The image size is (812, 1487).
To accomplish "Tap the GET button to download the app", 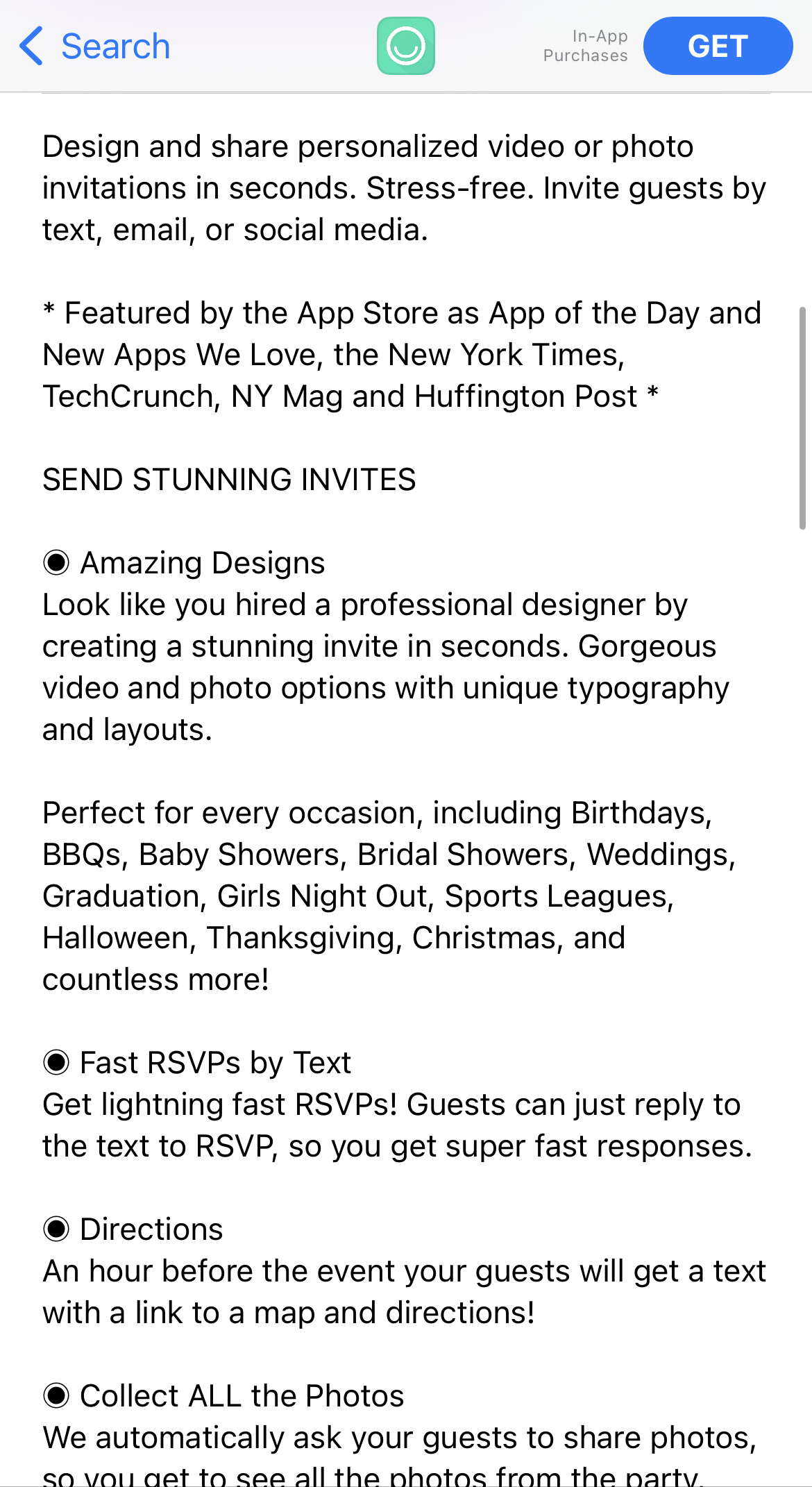I will click(718, 46).
